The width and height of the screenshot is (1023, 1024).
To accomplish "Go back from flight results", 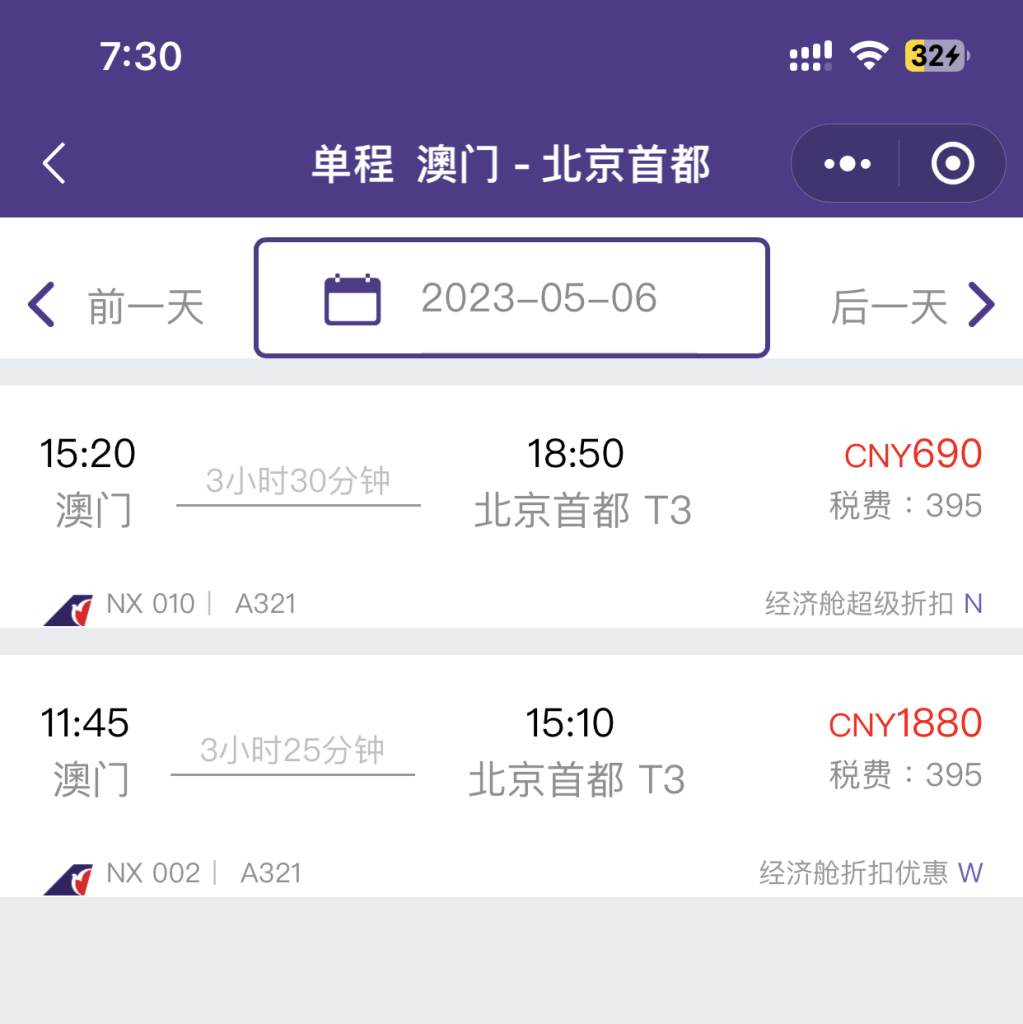I will [55, 163].
